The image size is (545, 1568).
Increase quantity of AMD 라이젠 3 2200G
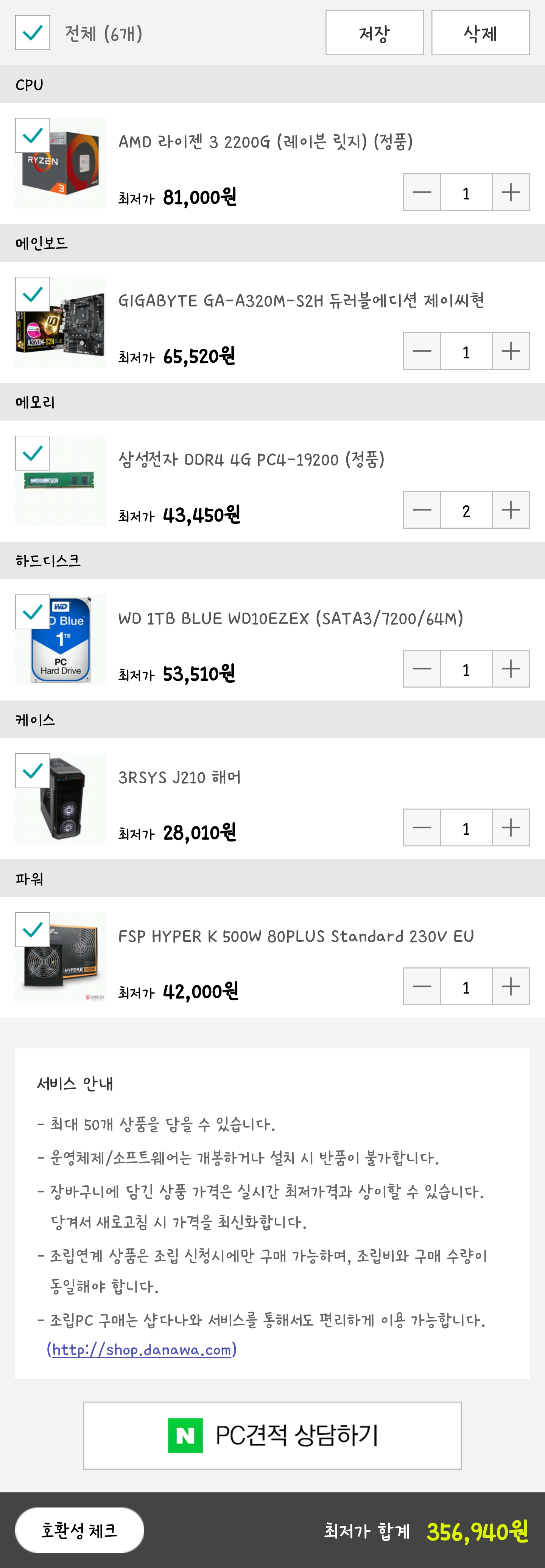click(510, 193)
